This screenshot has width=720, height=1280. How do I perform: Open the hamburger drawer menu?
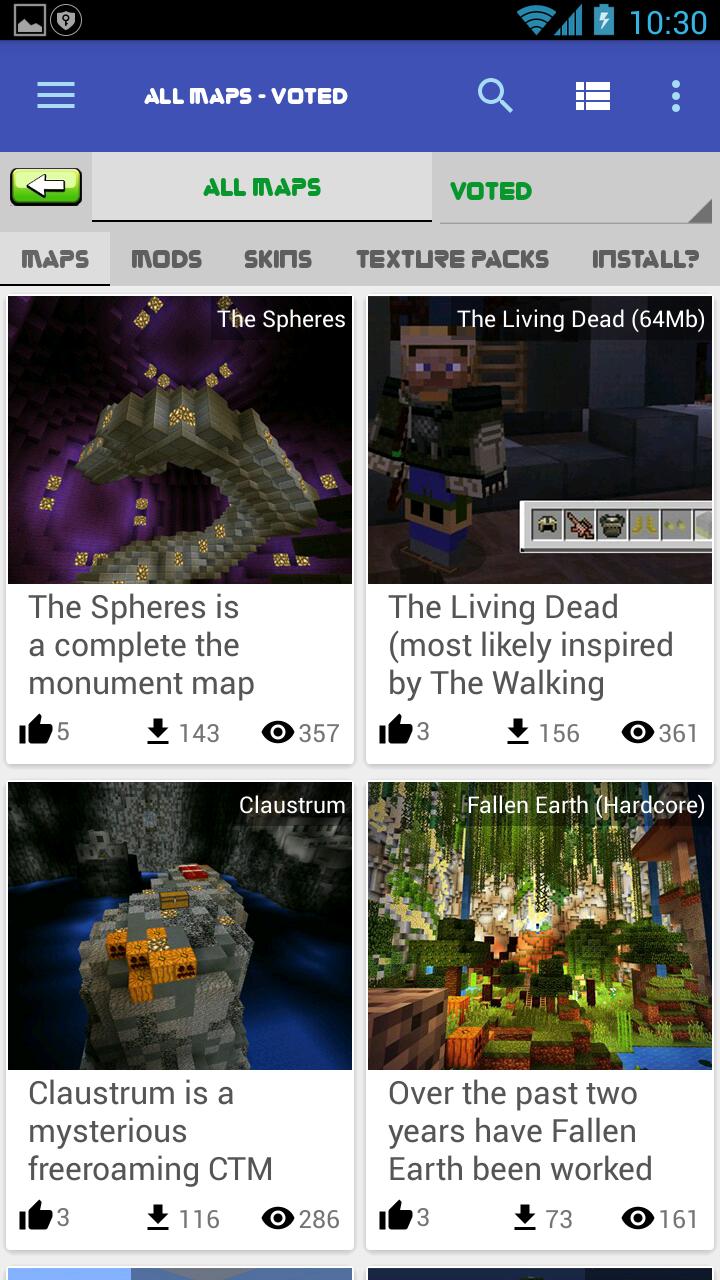click(x=56, y=96)
